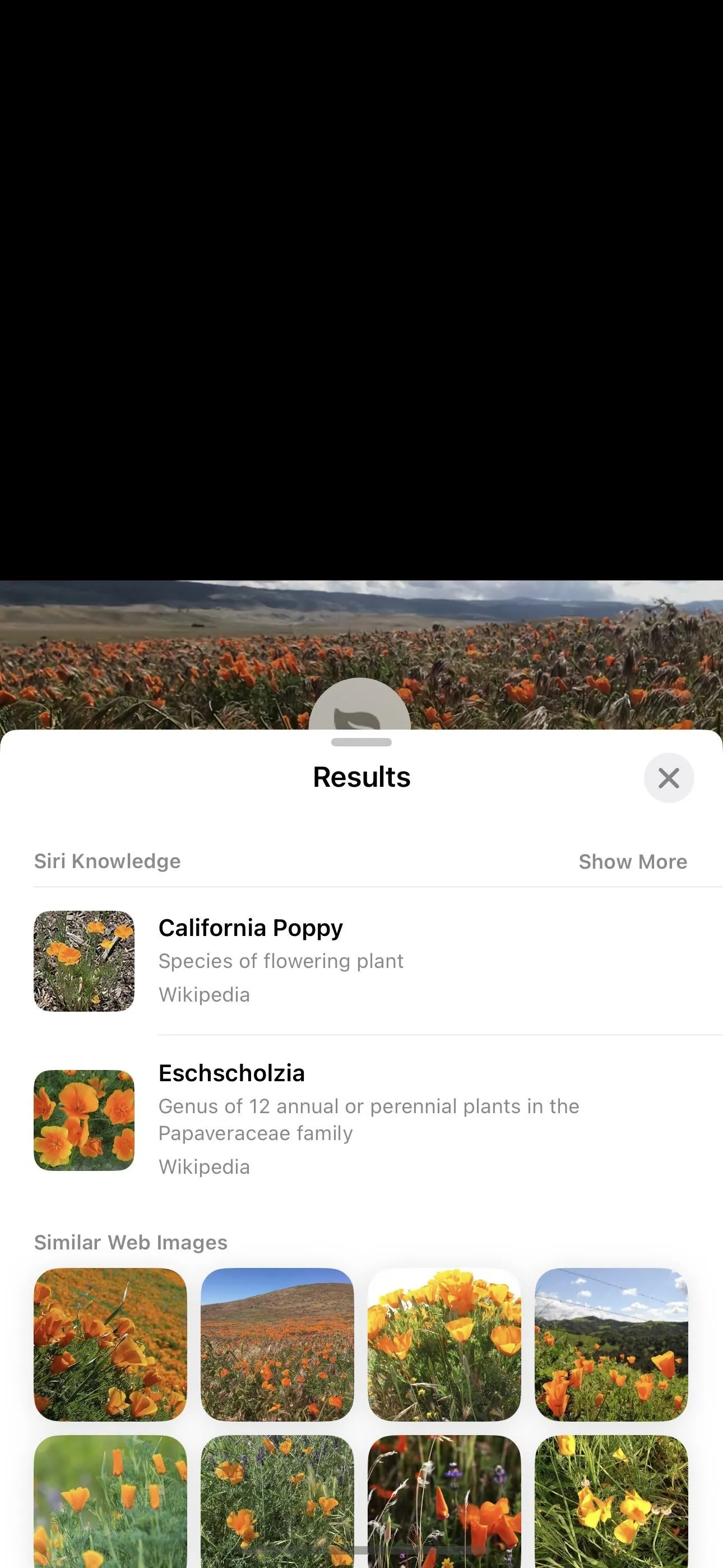The width and height of the screenshot is (723, 1568).
Task: Tap the leaf Visual Look Up icon
Action: click(360, 706)
